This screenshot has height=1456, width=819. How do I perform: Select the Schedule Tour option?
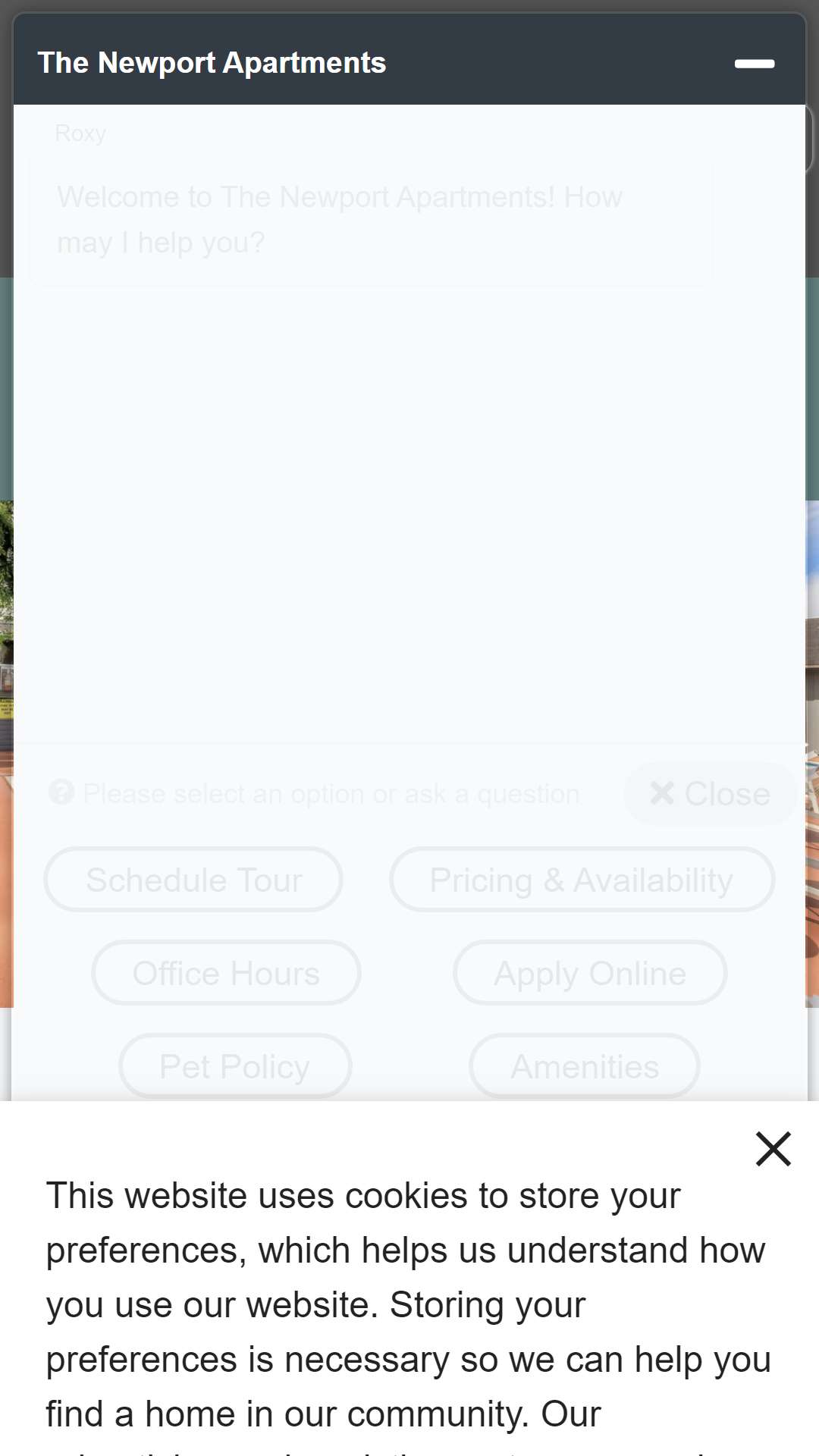click(x=193, y=880)
